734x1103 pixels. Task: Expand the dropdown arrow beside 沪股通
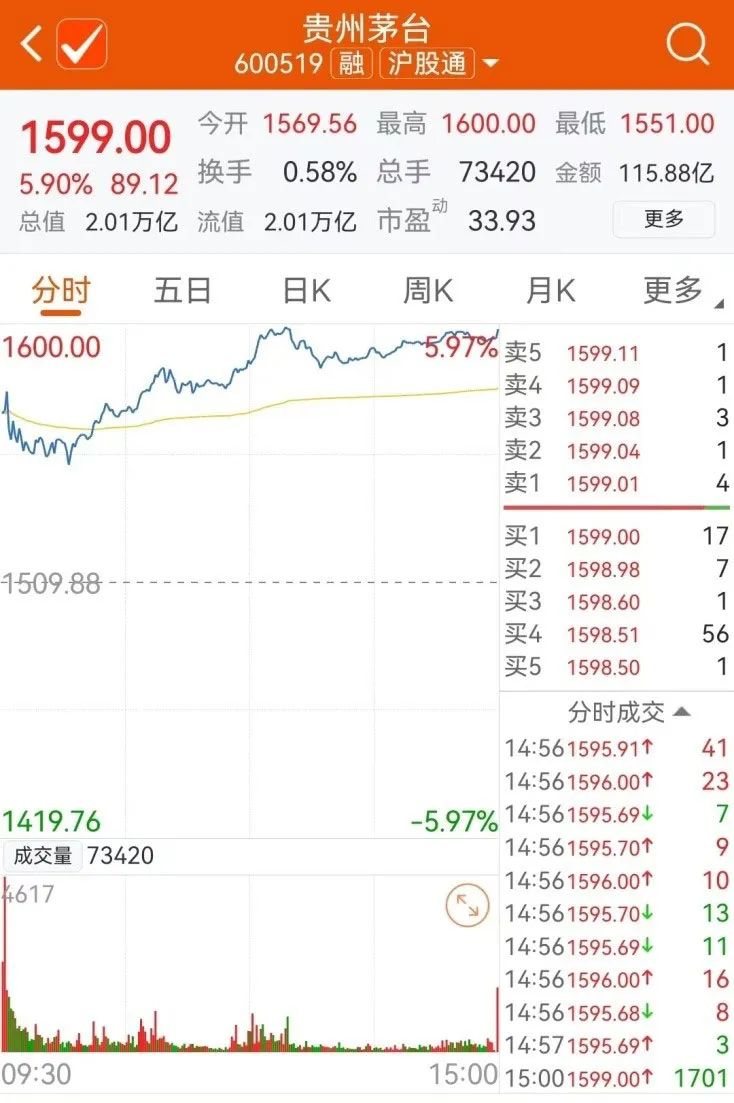[x=491, y=63]
